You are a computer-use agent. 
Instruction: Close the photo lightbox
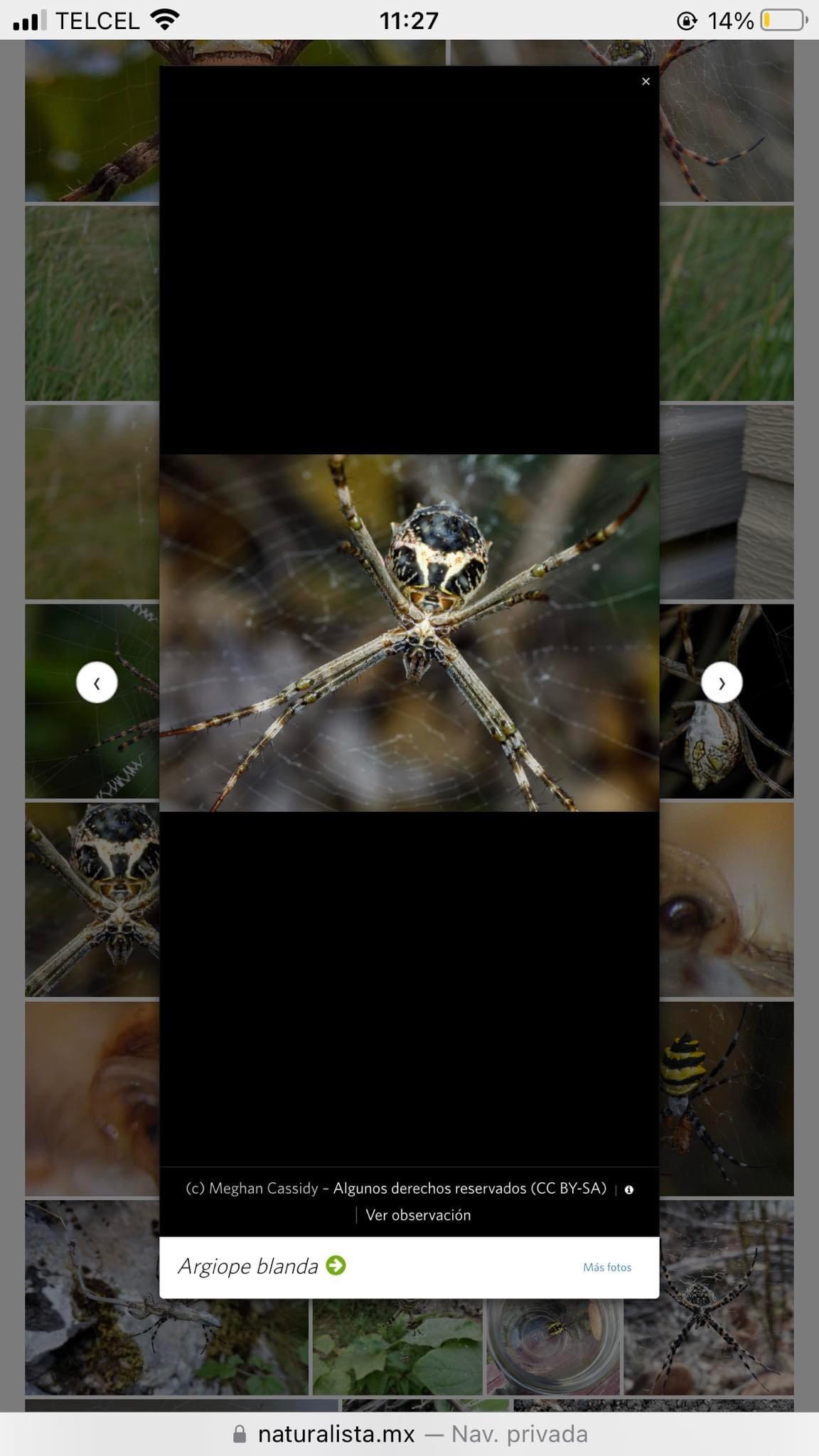[646, 82]
